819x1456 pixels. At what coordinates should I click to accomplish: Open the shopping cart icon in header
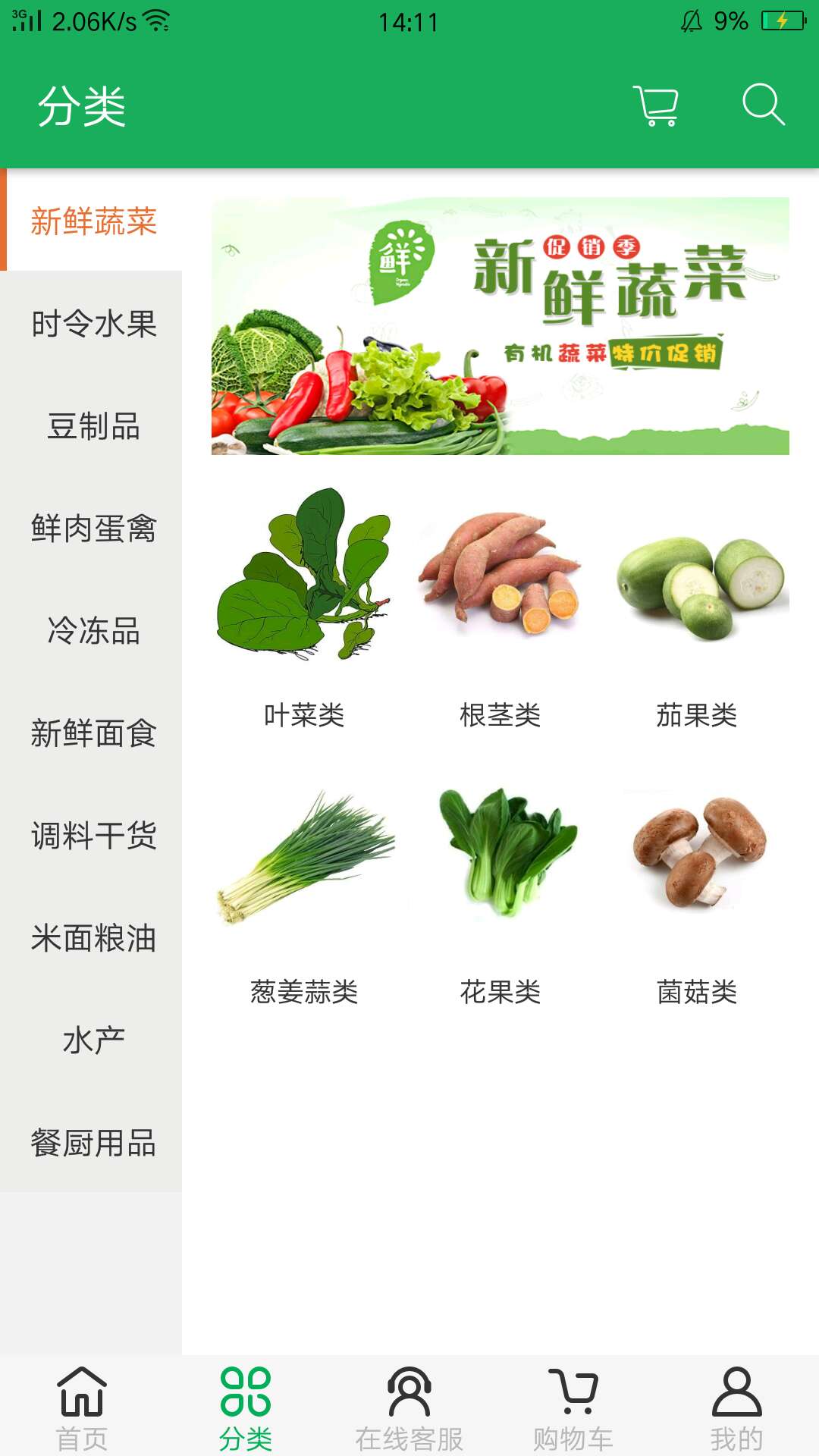coord(656,105)
